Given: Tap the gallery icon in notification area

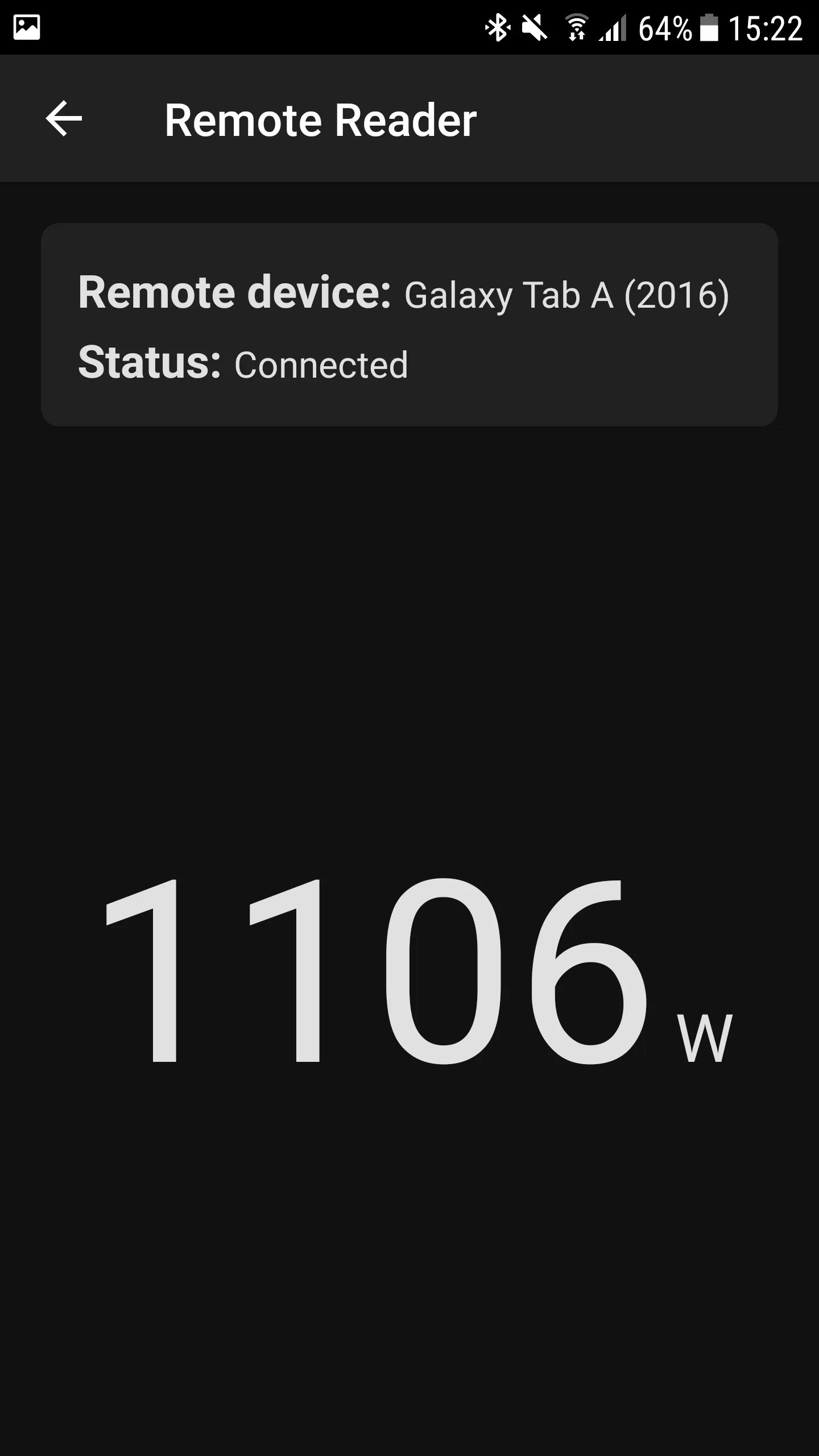Looking at the screenshot, I should (x=27, y=27).
